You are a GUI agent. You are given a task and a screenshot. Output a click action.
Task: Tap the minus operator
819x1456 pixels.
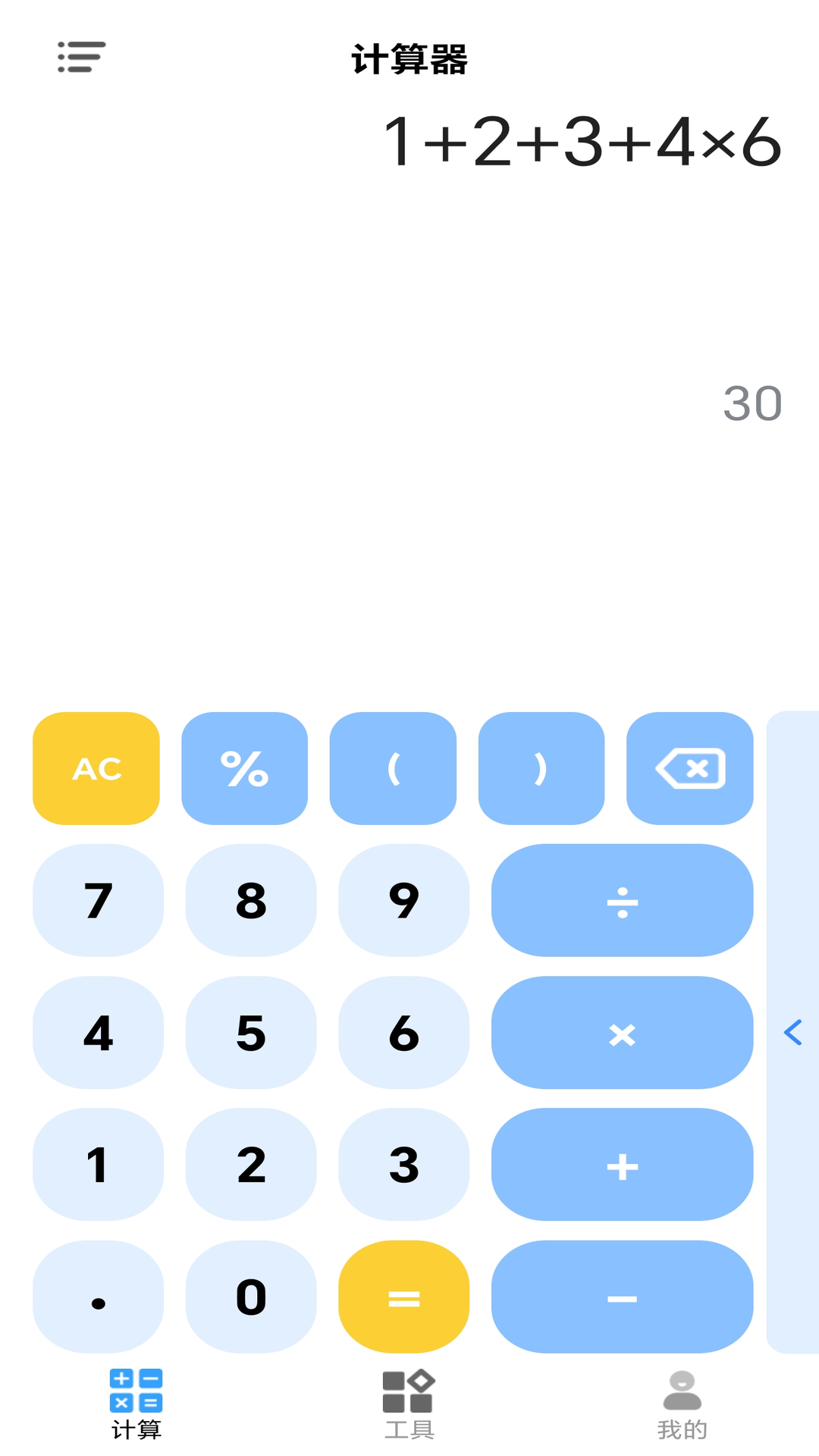click(x=622, y=1297)
